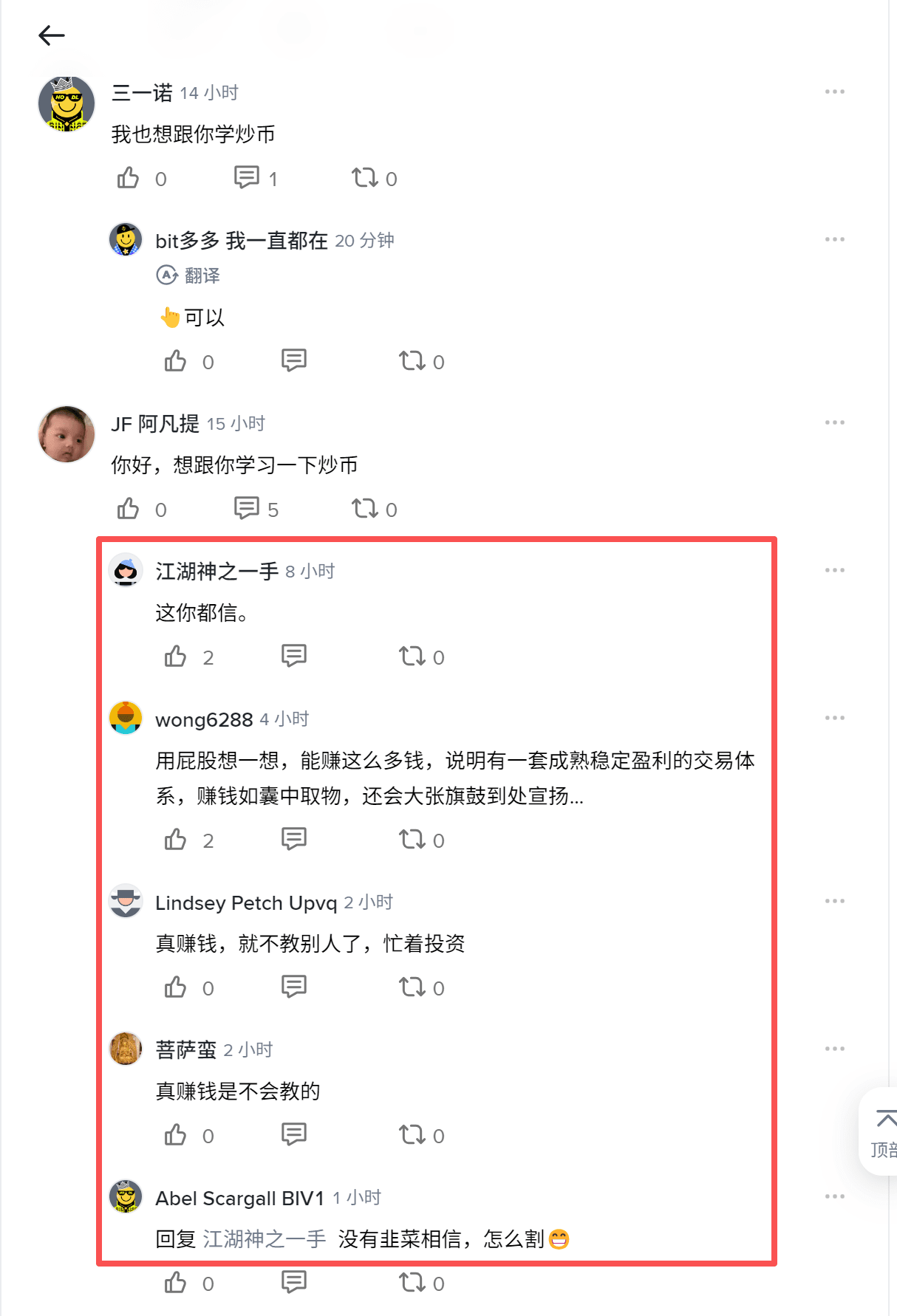
Task: Open overflow menu on wong6288's comment
Action: (x=834, y=718)
